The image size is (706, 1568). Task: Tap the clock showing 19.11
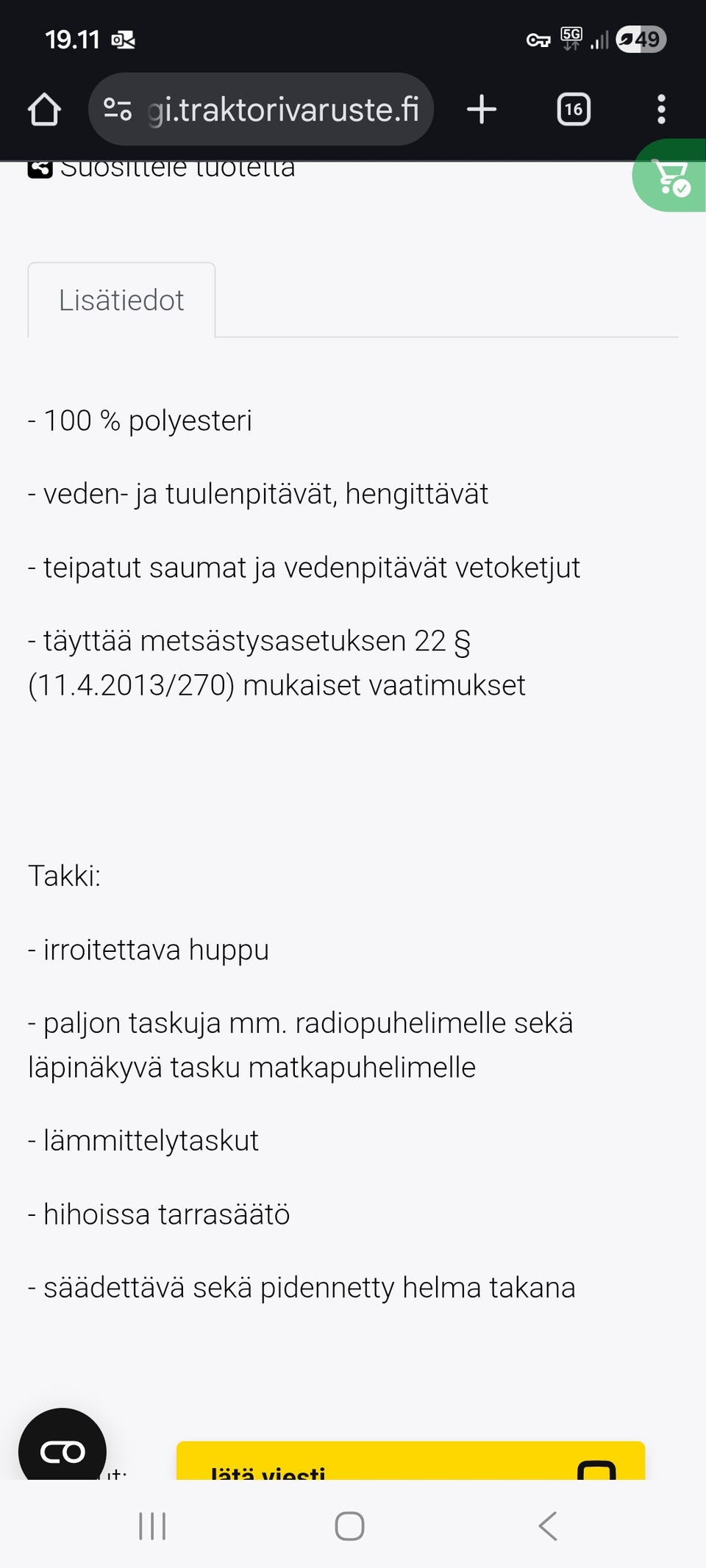click(x=74, y=40)
